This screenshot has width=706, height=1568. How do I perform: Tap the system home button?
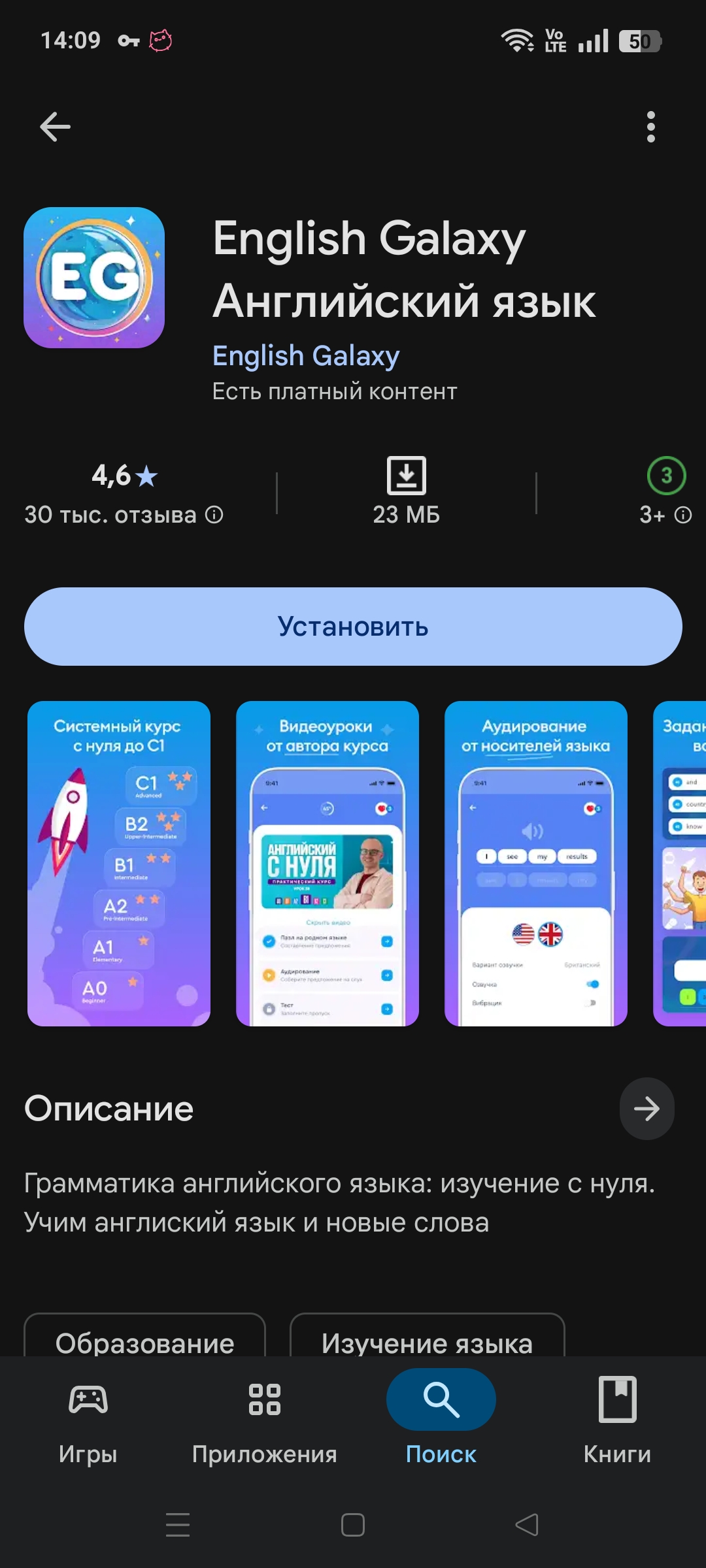point(353,1525)
